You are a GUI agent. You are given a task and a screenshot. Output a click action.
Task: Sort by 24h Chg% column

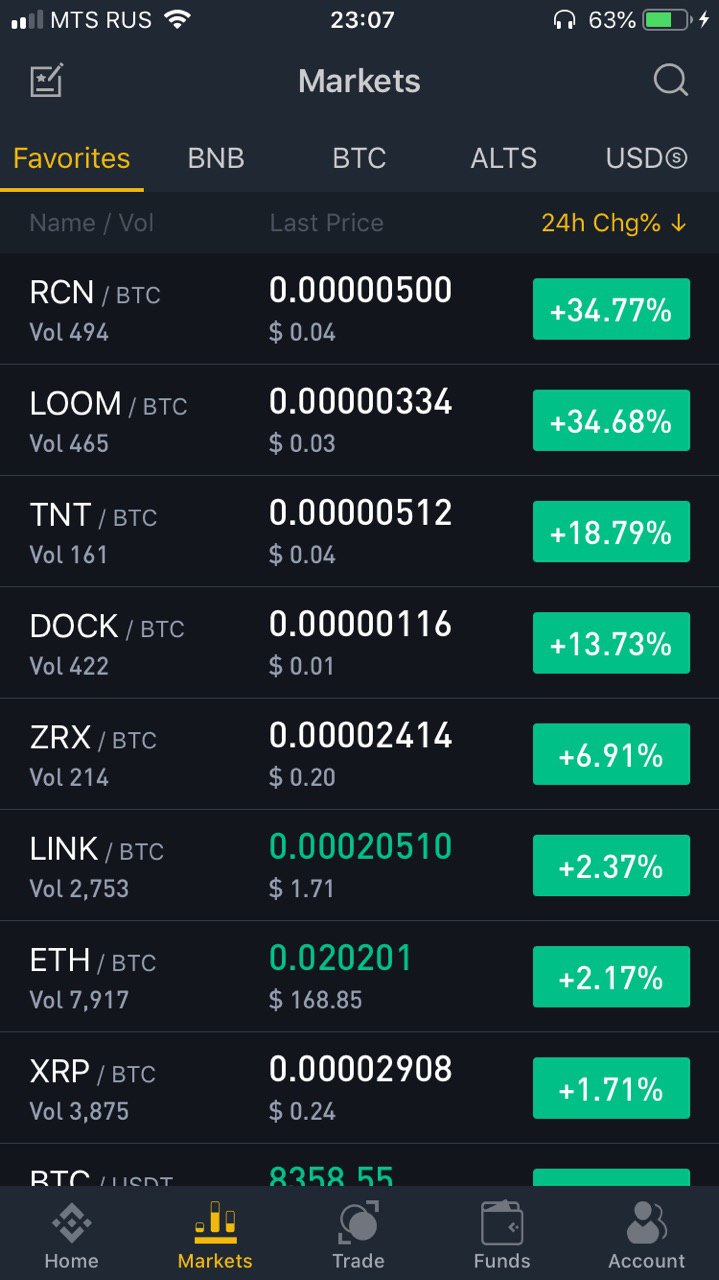click(x=615, y=222)
